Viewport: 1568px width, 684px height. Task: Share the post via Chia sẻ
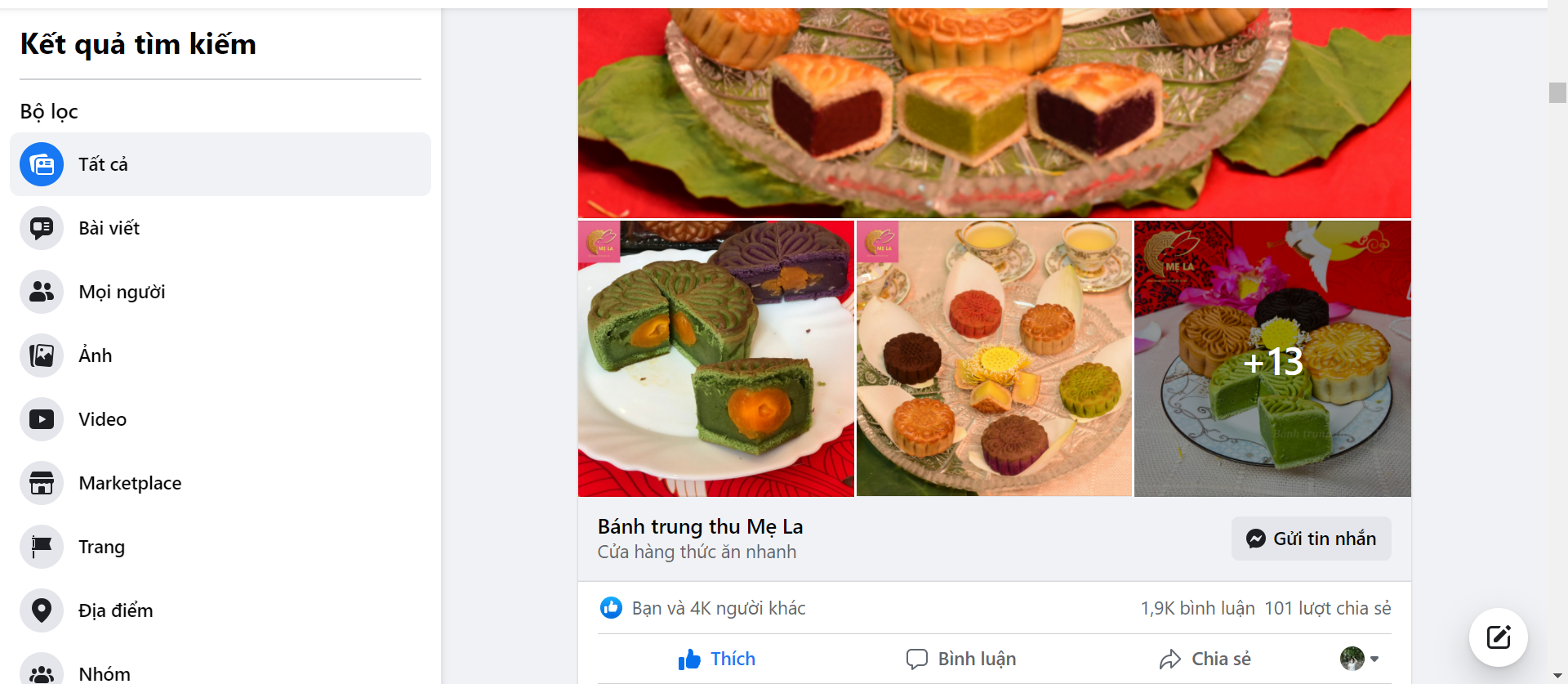[x=1205, y=659]
